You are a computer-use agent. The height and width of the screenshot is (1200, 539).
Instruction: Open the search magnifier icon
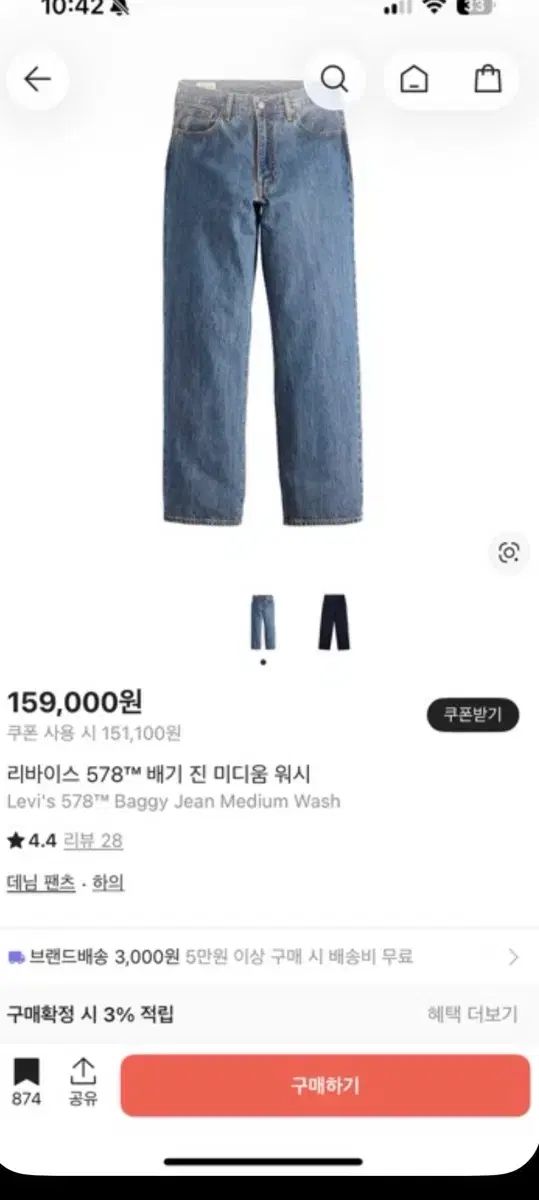click(x=334, y=79)
